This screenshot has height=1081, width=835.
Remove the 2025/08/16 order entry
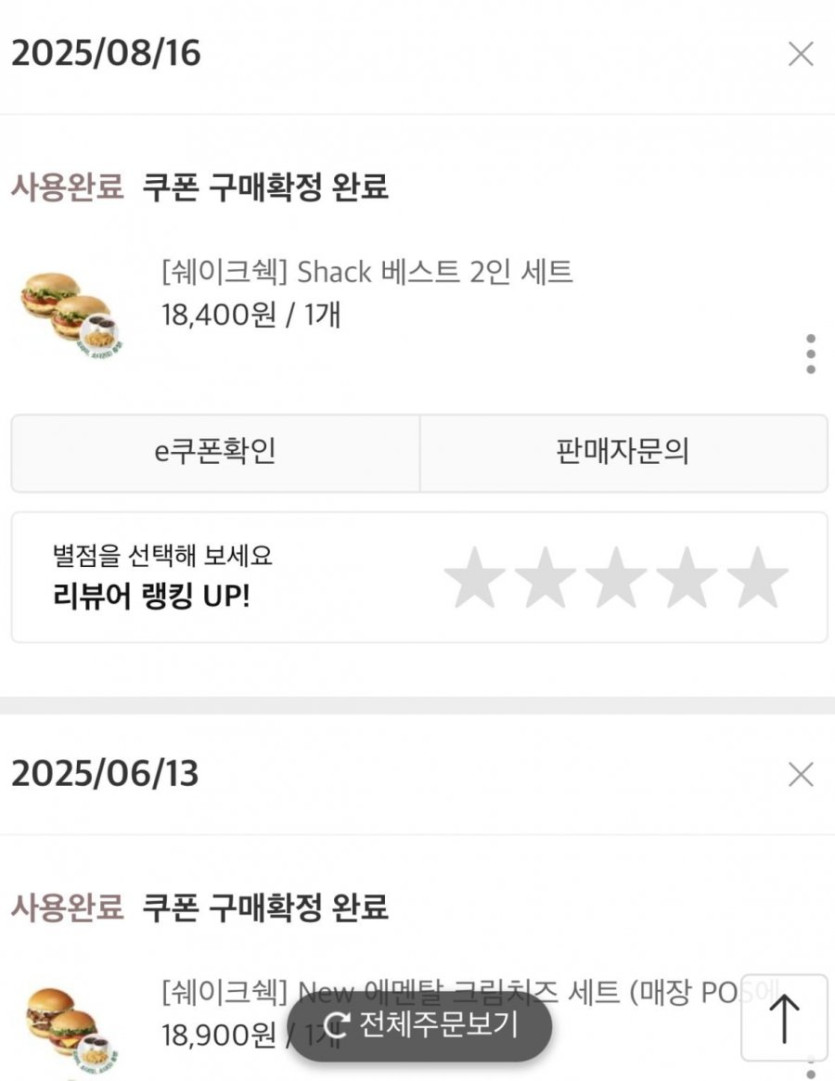pos(800,54)
